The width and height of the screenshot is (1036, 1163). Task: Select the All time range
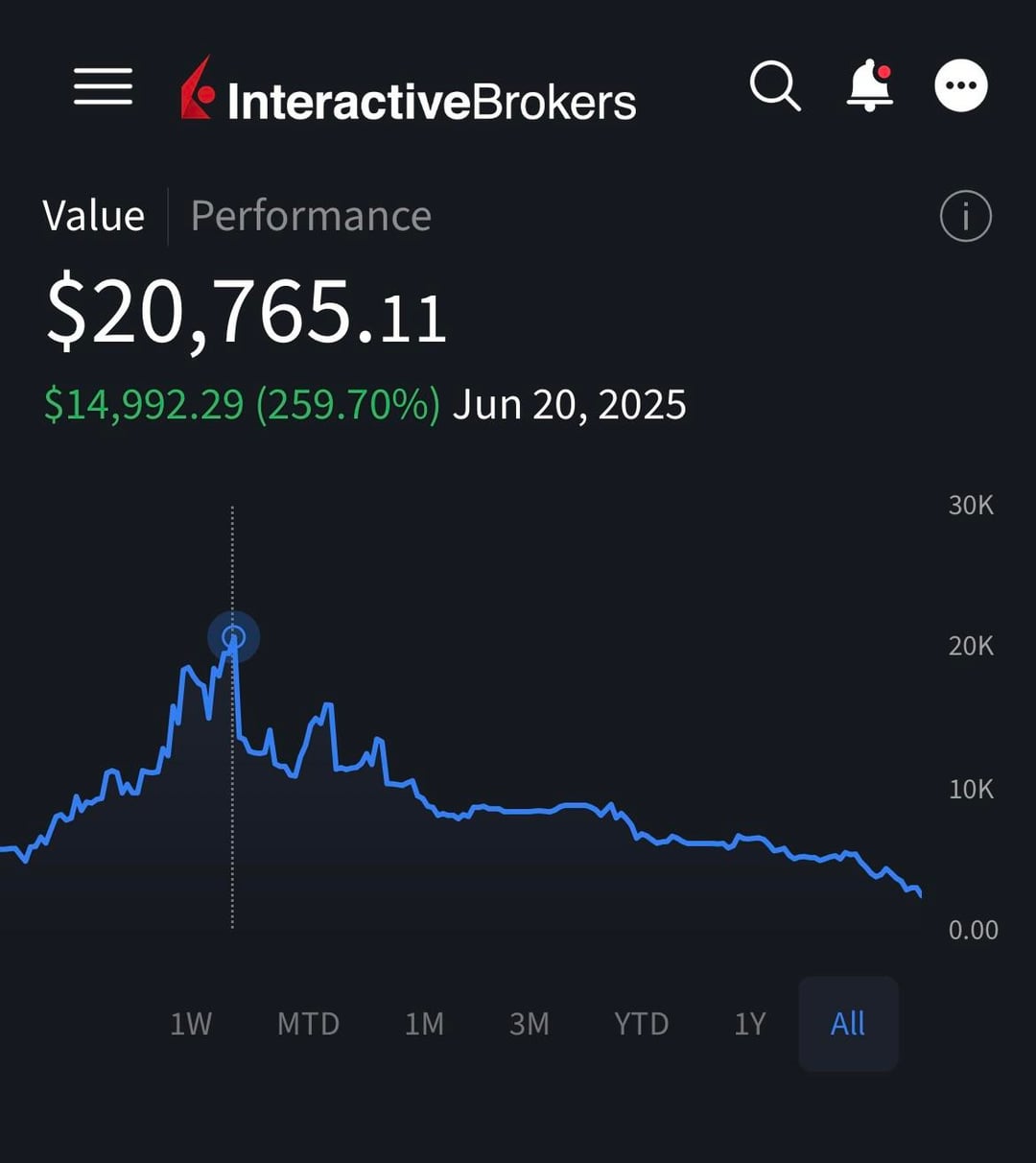click(x=848, y=1024)
